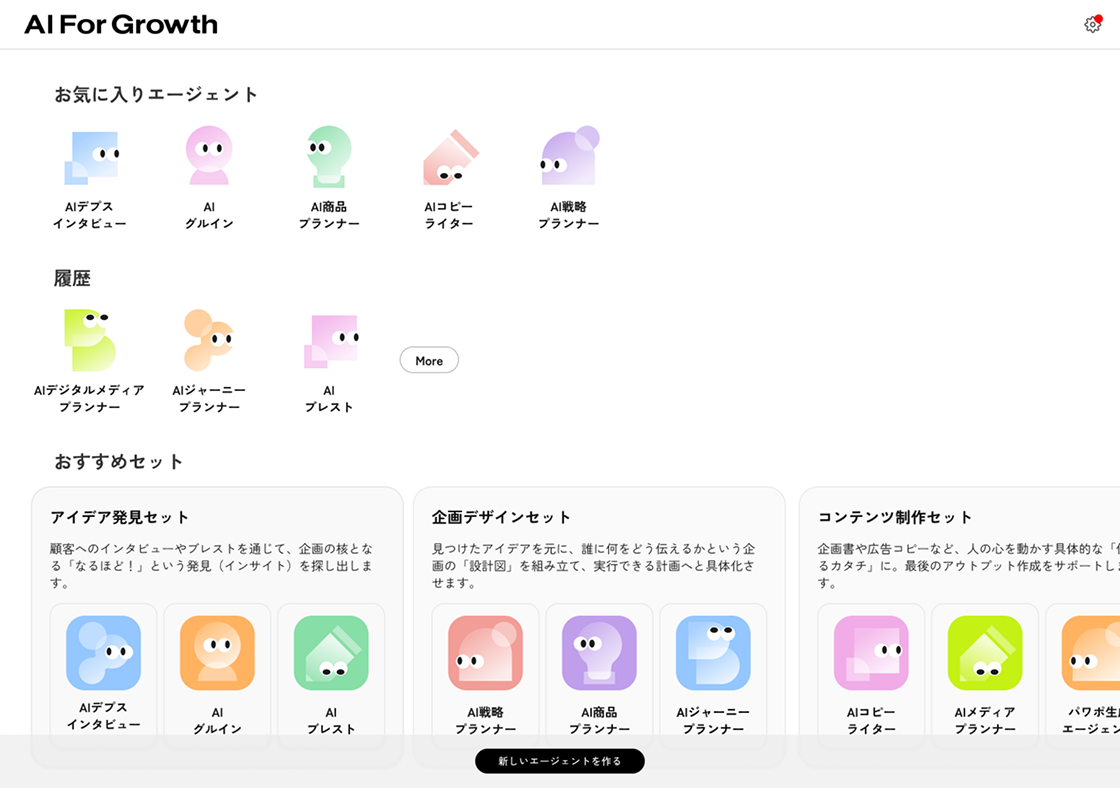Open the settings gear icon
The image size is (1120, 788).
tap(1092, 25)
